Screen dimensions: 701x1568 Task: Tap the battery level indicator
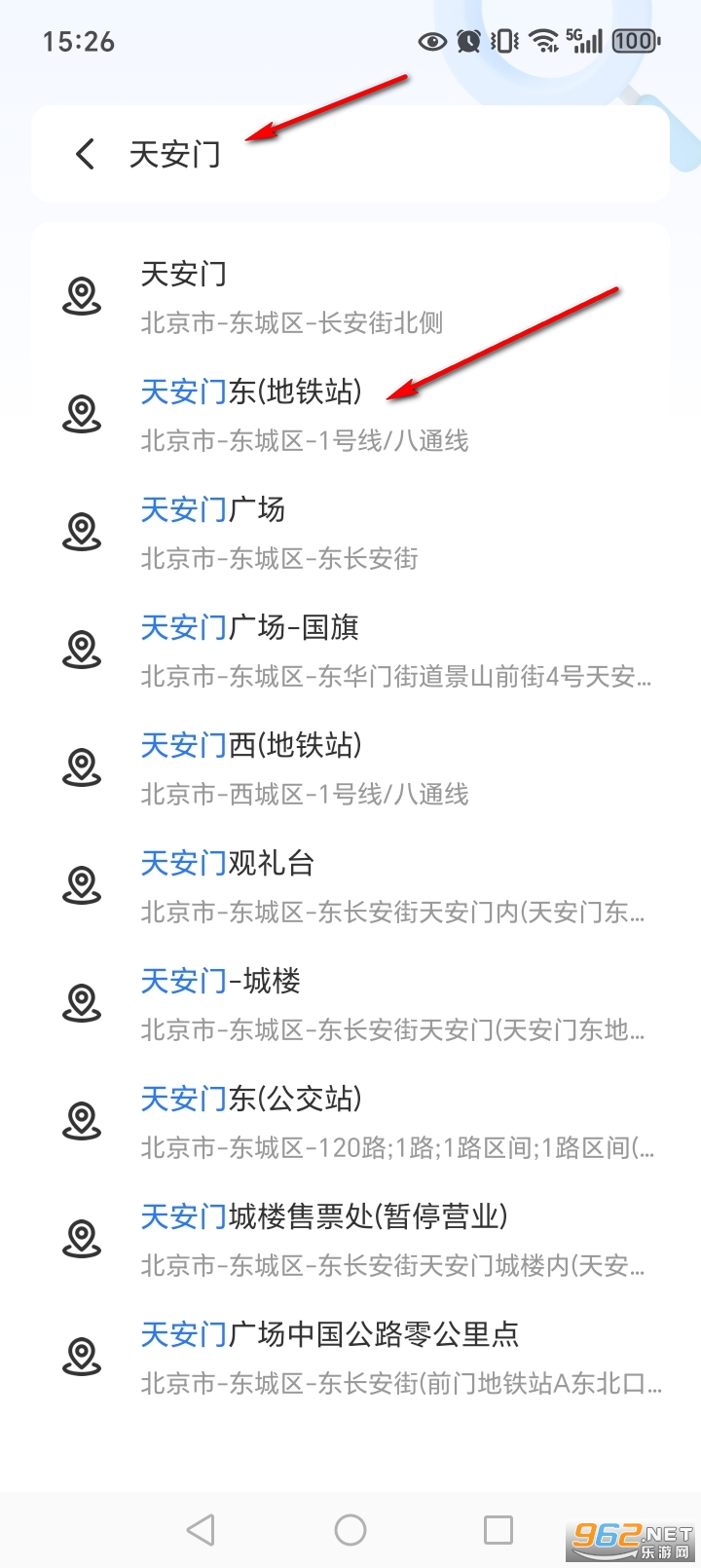pyautogui.click(x=631, y=41)
